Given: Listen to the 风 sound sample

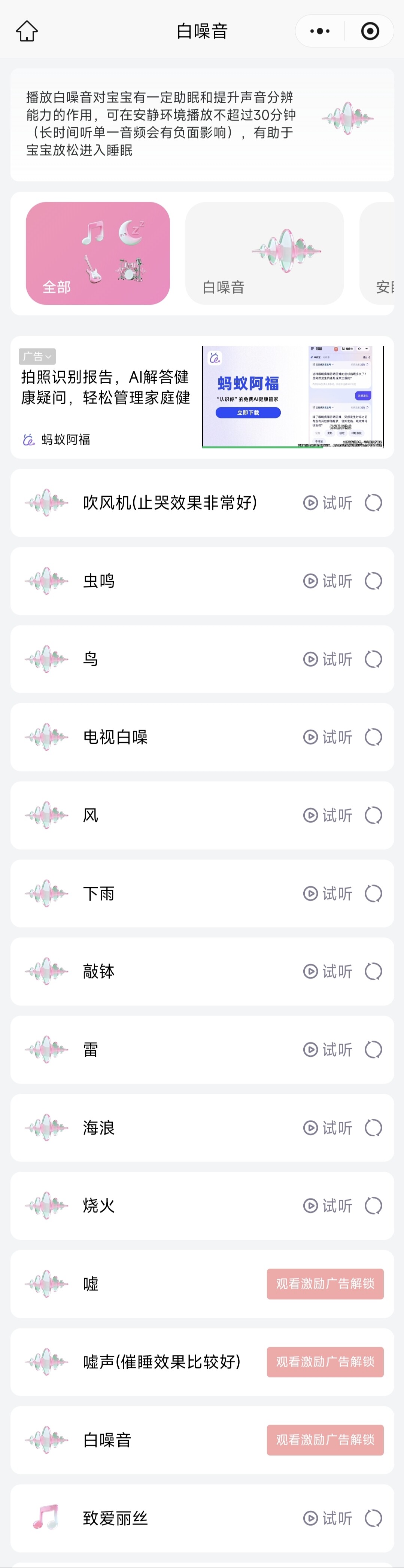Looking at the screenshot, I should tap(328, 816).
